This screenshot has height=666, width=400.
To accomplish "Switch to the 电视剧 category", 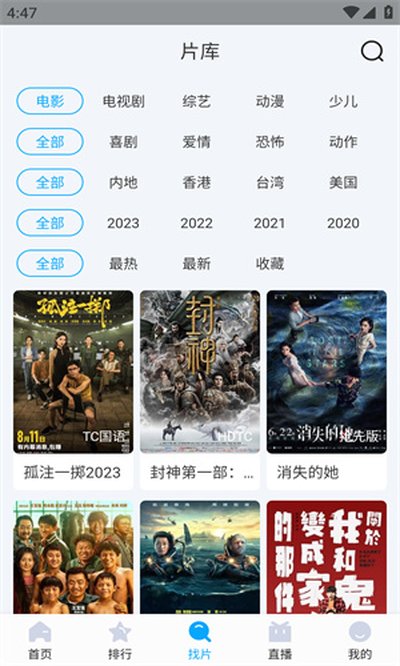I will click(x=124, y=101).
